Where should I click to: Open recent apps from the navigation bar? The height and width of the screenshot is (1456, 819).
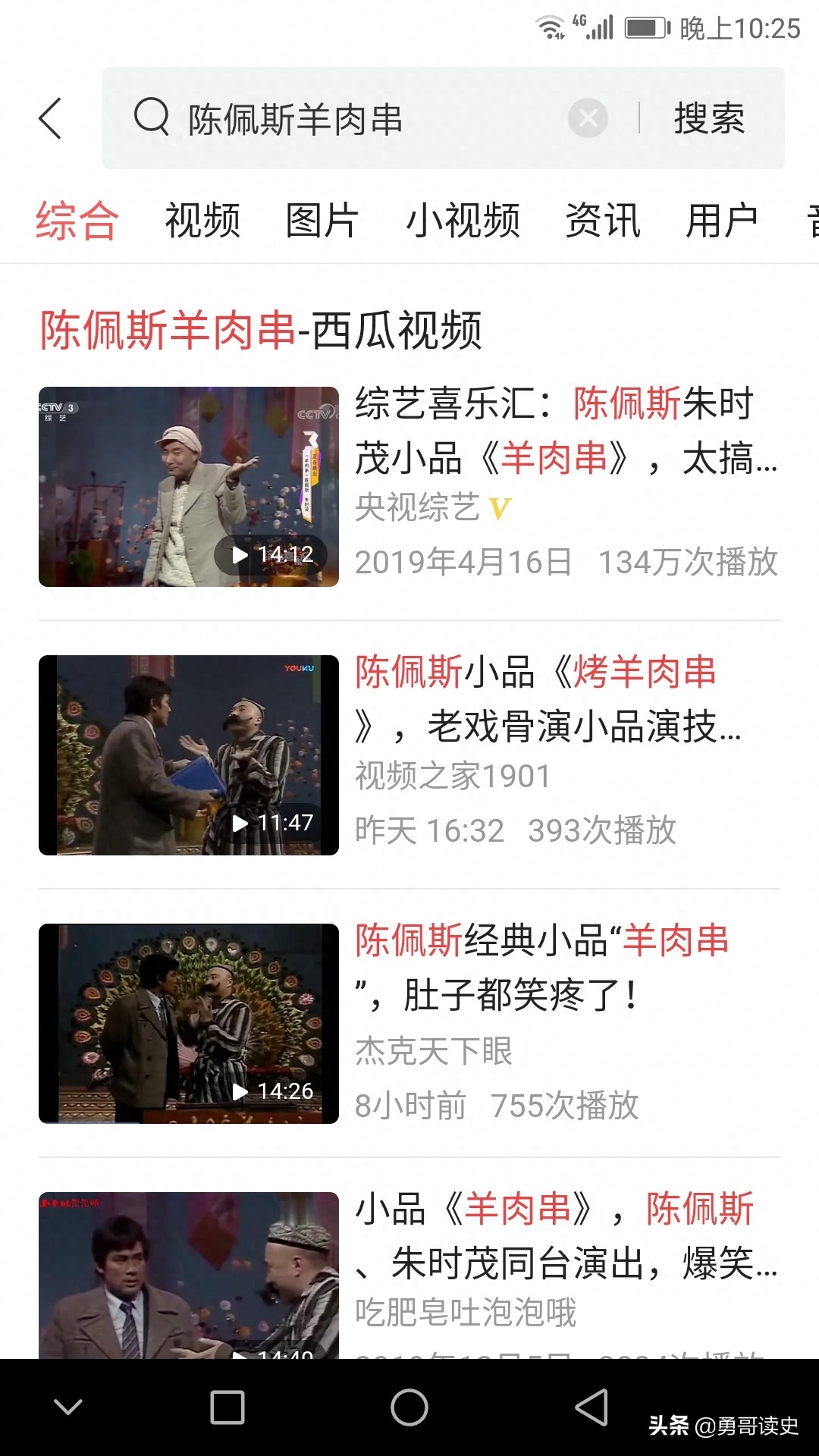point(227,1407)
